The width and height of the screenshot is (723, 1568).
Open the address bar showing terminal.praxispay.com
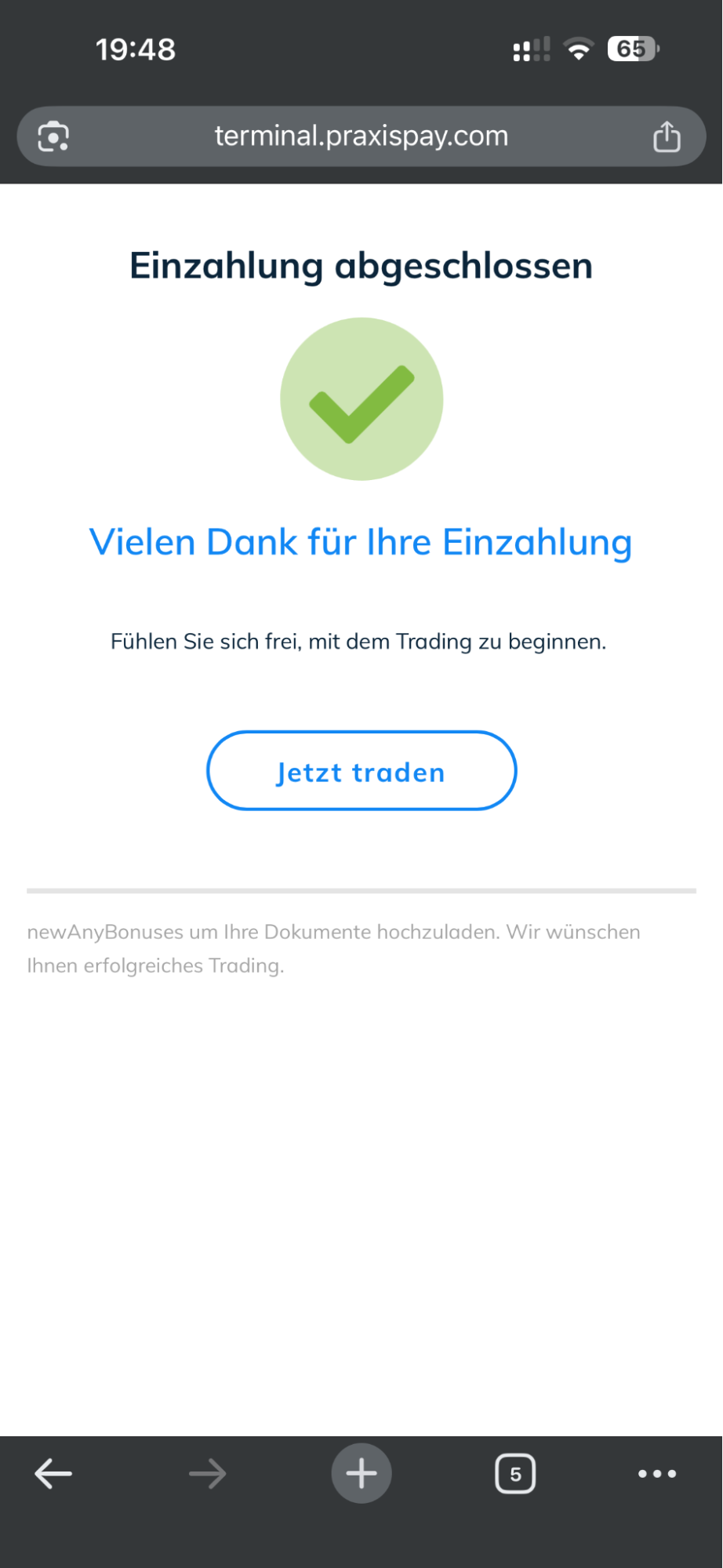coord(361,136)
